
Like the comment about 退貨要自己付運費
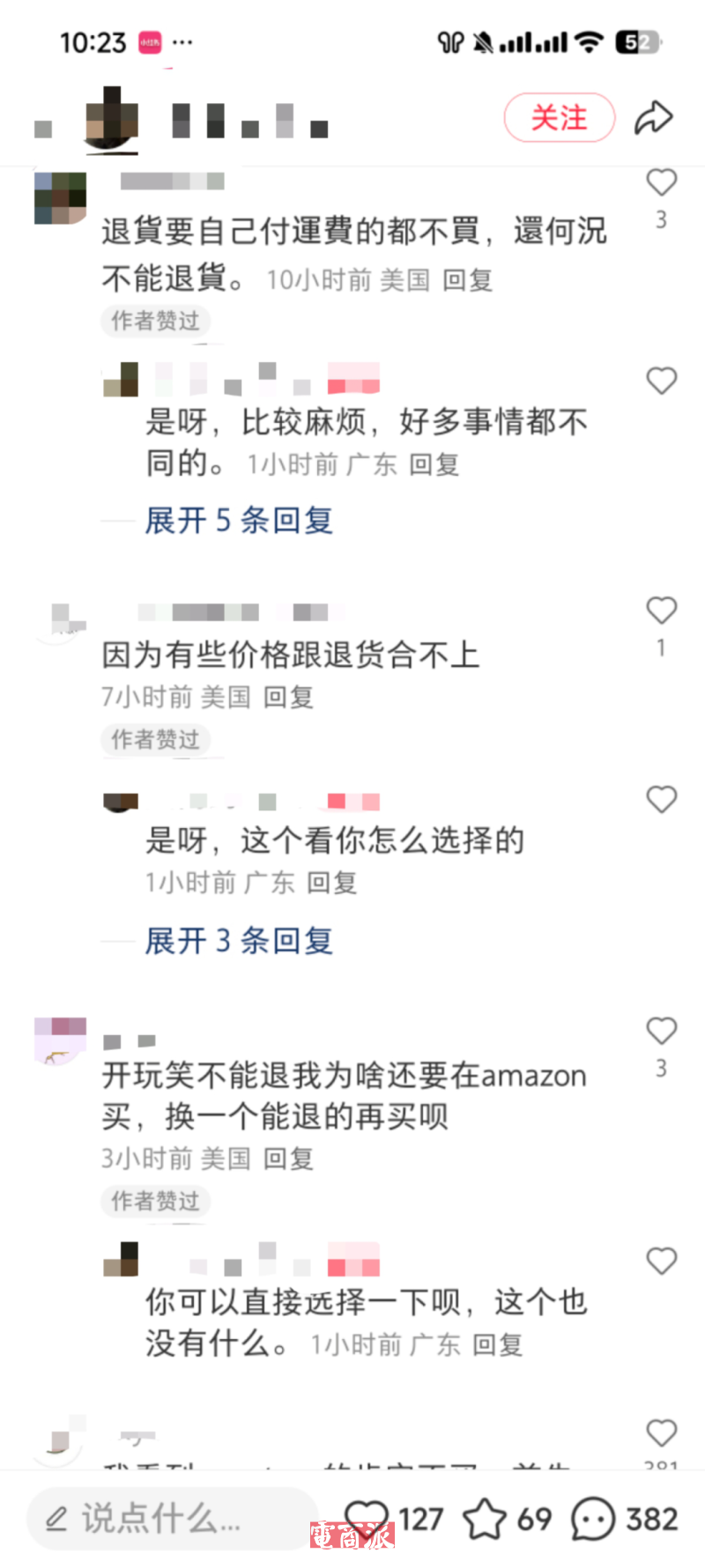[x=661, y=183]
